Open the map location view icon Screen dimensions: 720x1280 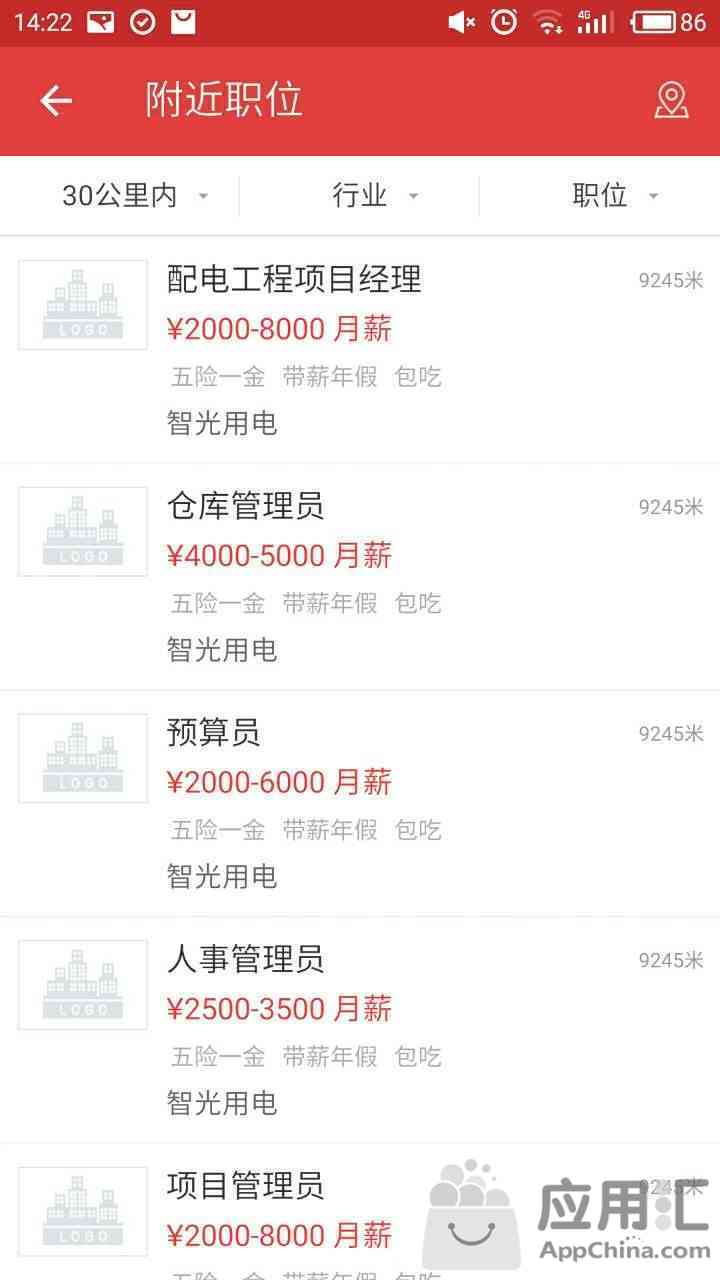[x=671, y=100]
